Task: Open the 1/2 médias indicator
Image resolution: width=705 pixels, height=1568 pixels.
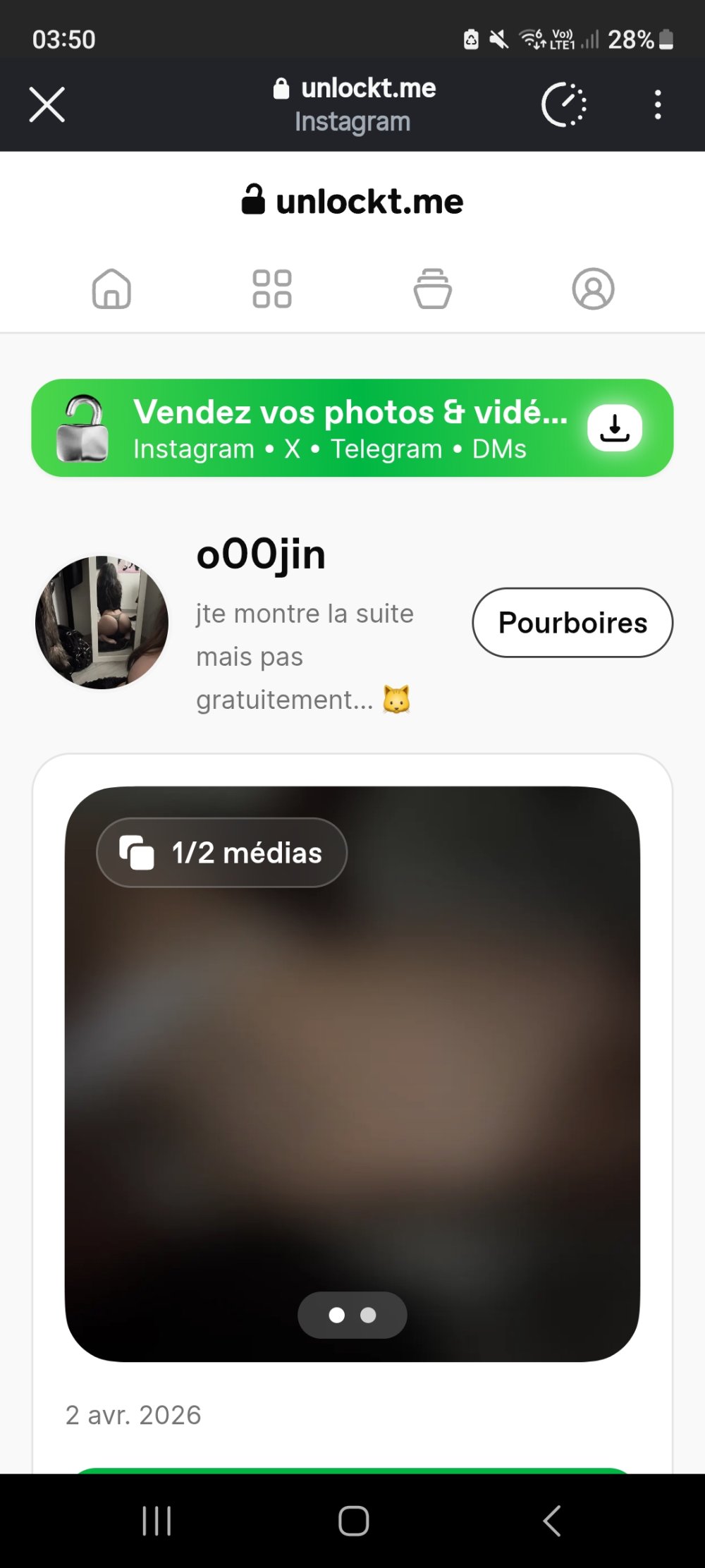Action: point(220,852)
